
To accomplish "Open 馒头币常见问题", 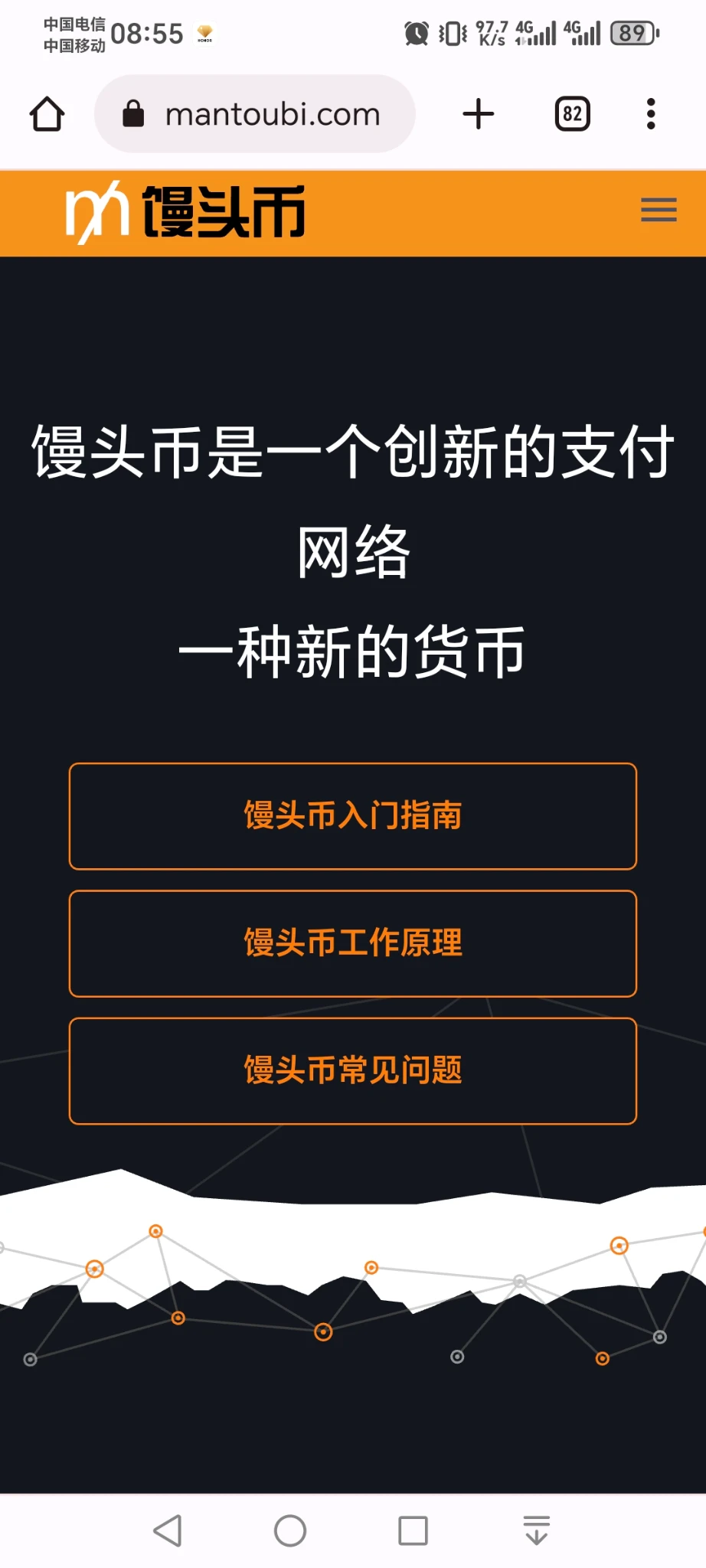I will pyautogui.click(x=353, y=1070).
